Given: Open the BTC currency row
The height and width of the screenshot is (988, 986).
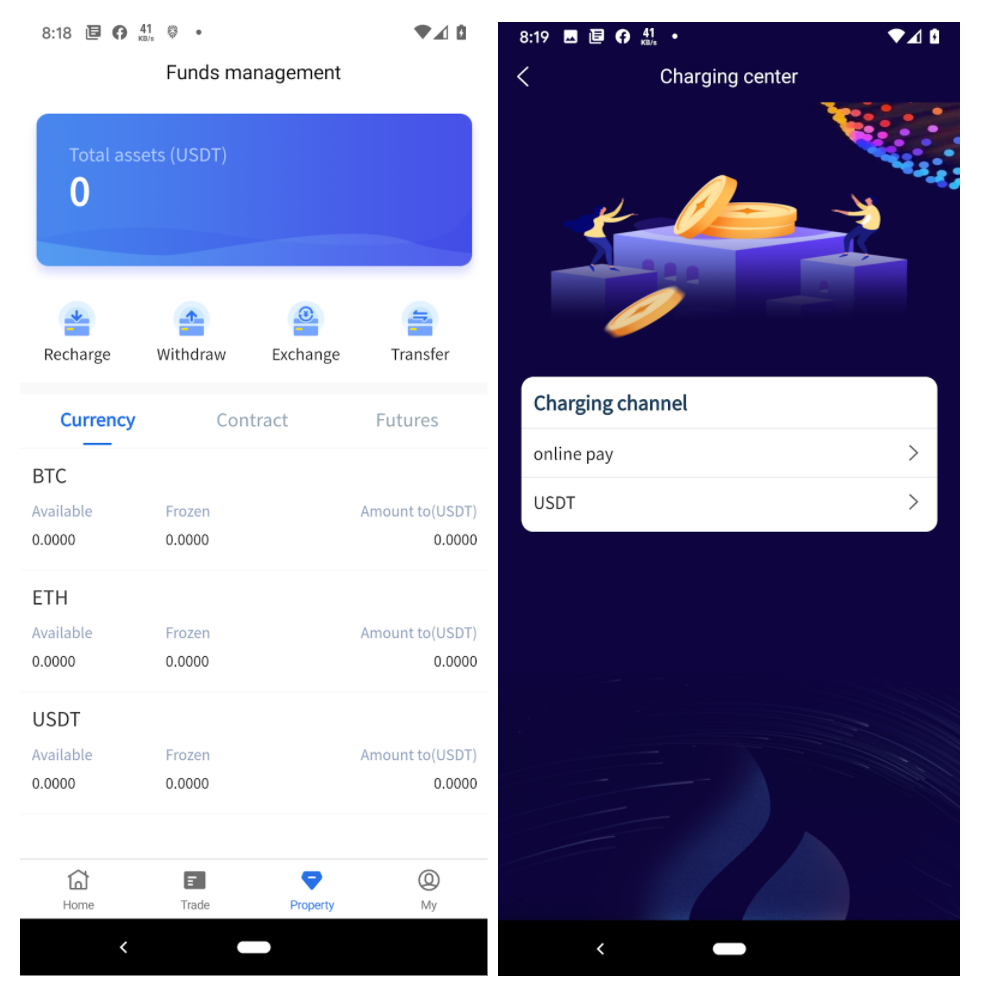Looking at the screenshot, I should point(253,509).
